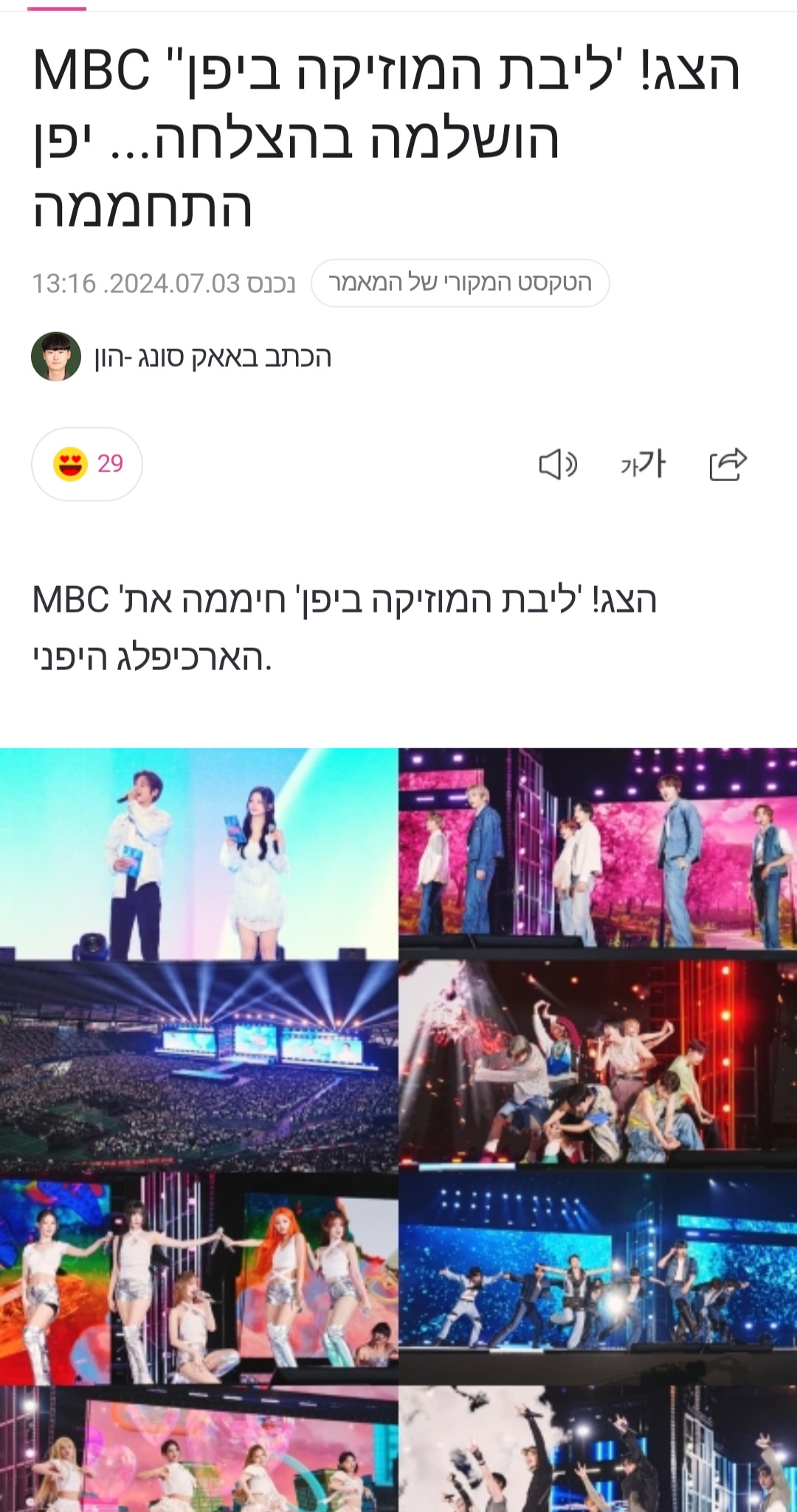Open reporter Baek Seung-hoon's profile
797x1512 pixels.
[x=182, y=357]
